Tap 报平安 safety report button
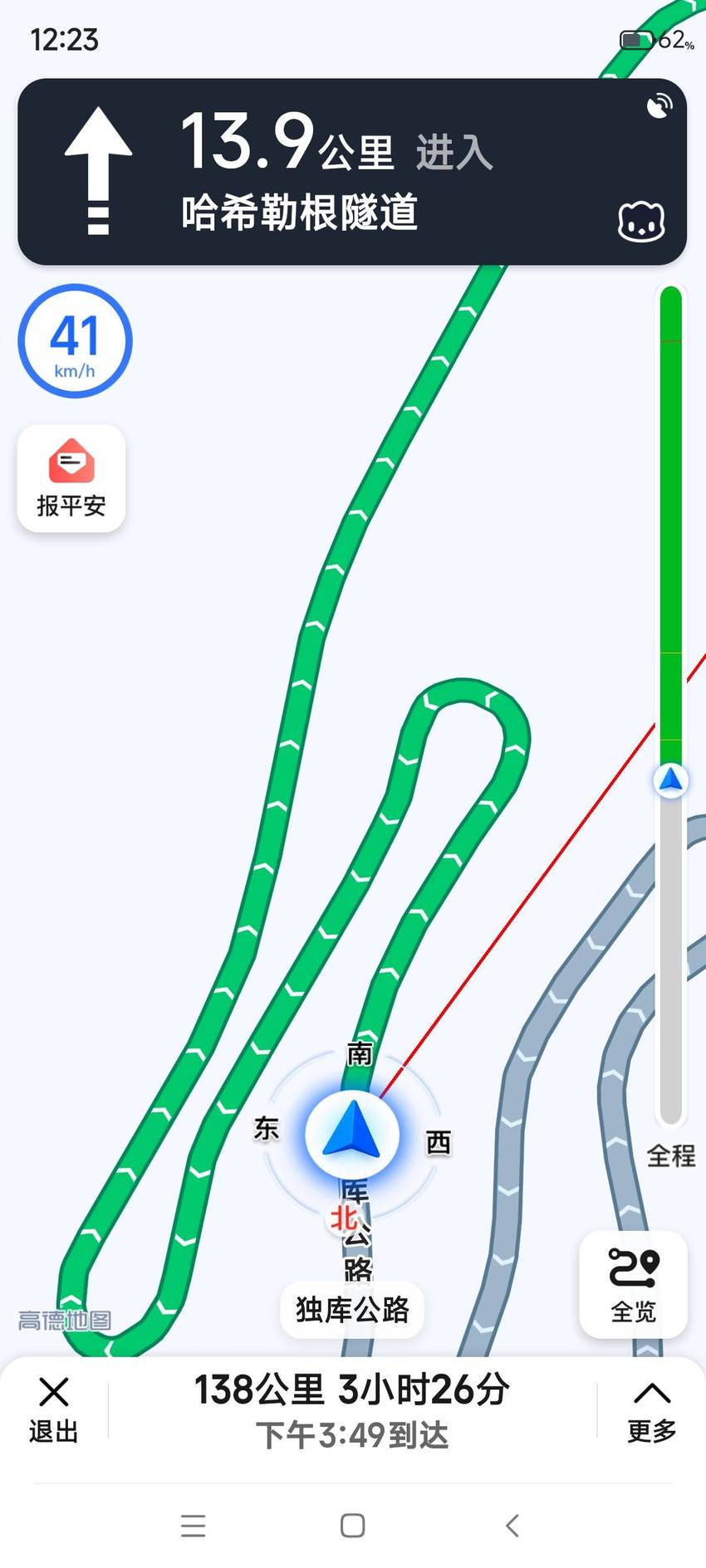The height and width of the screenshot is (1568, 706). 71,478
